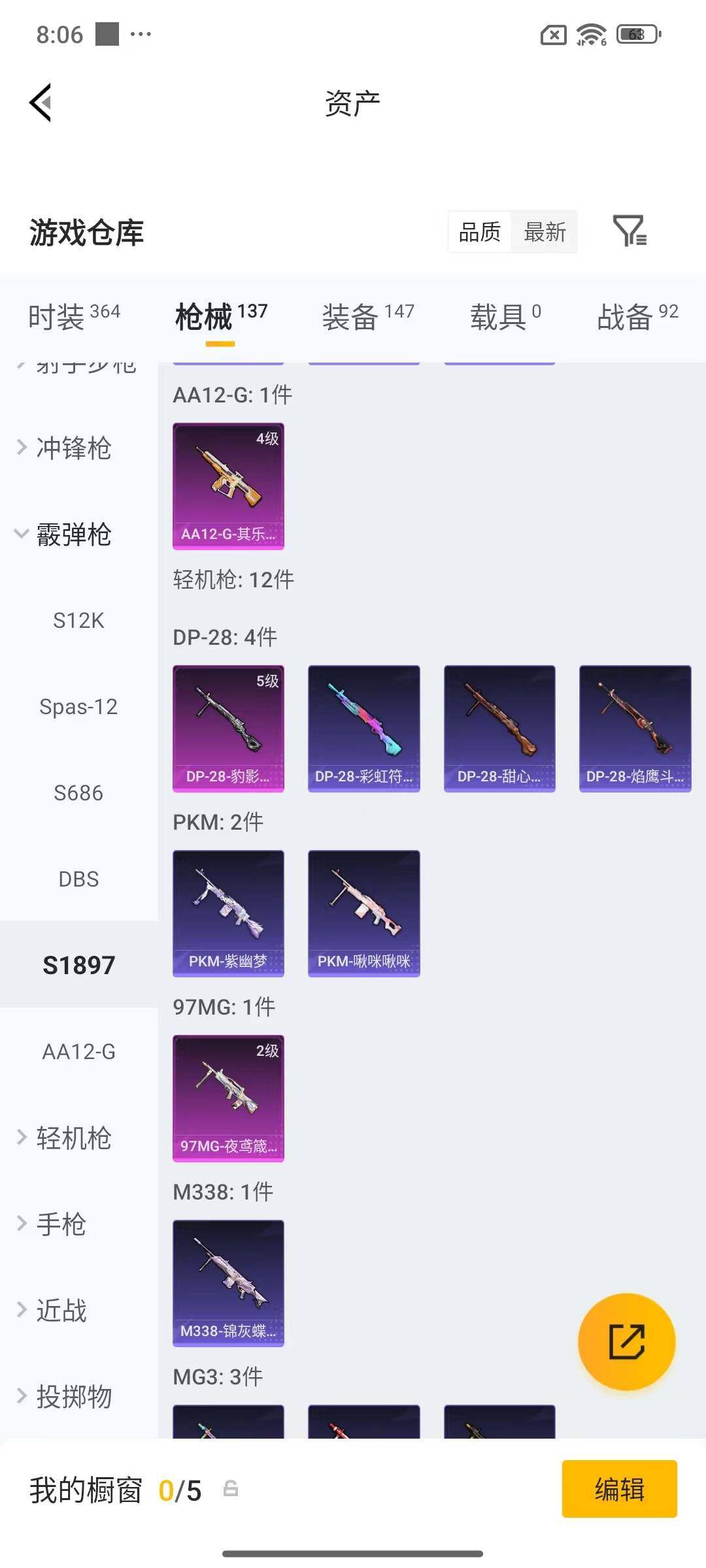Screen dimensions: 706x1568
Task: Open the filter icon next to 最新
Action: 630,231
